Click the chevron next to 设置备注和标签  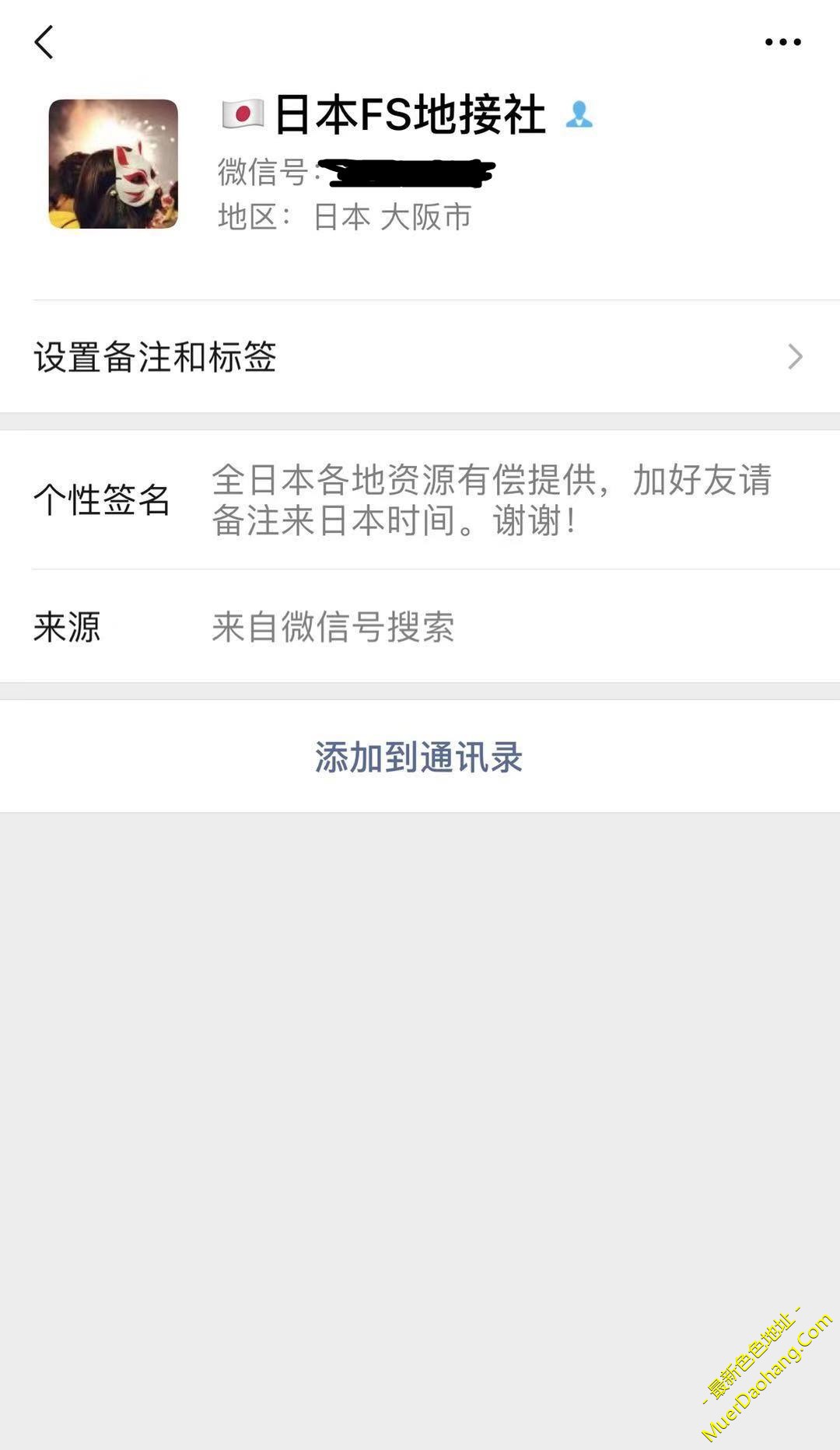(795, 356)
